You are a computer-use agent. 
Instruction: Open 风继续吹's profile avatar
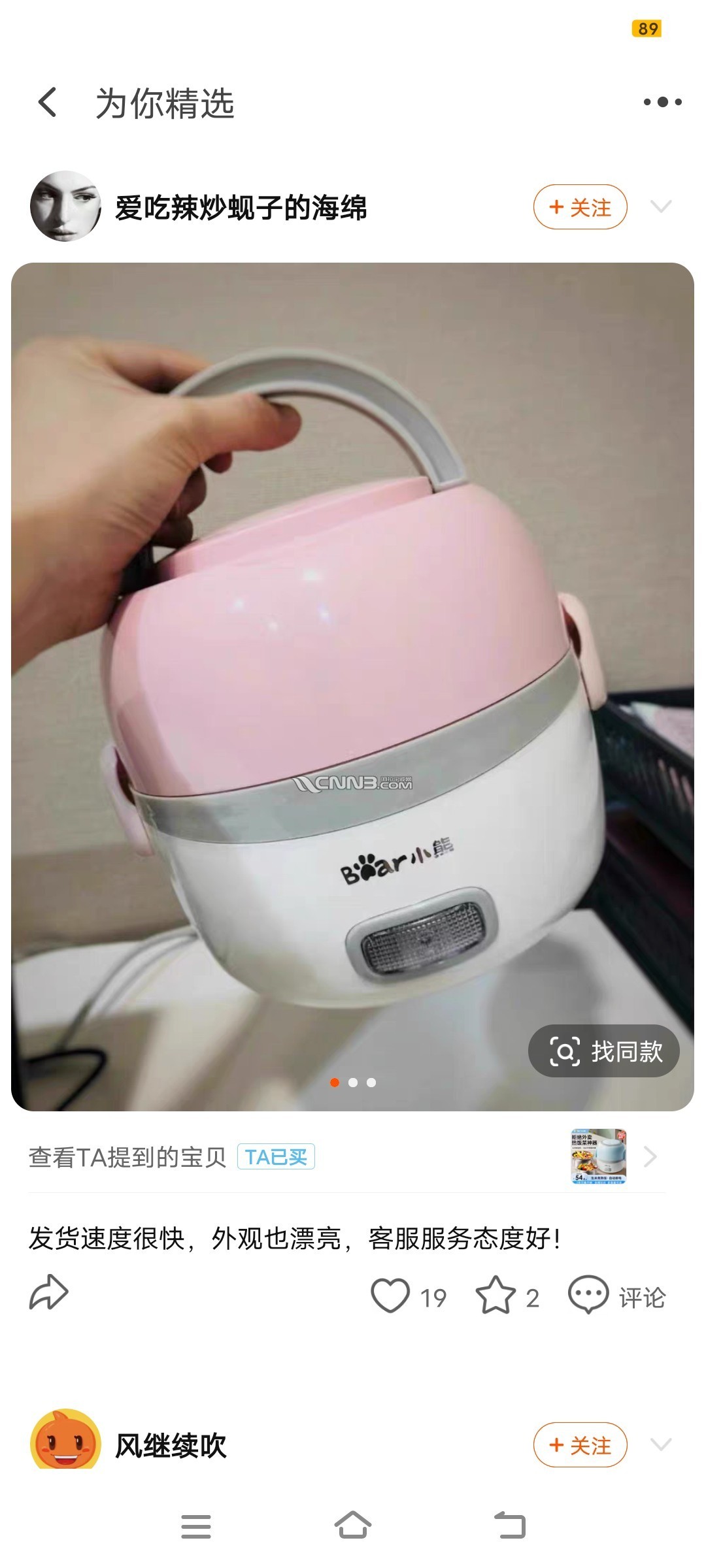[65, 1441]
